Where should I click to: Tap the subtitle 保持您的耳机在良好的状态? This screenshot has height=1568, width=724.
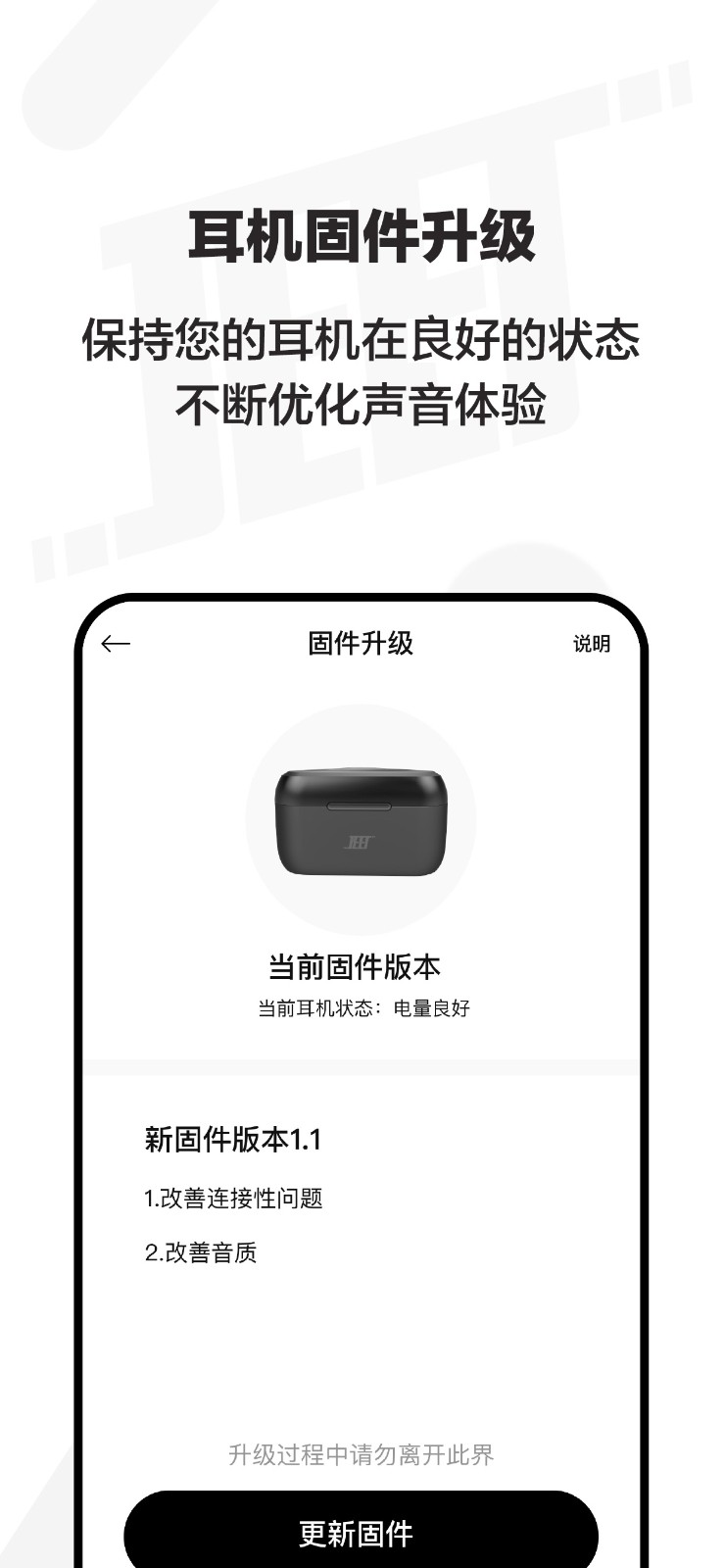pyautogui.click(x=362, y=338)
